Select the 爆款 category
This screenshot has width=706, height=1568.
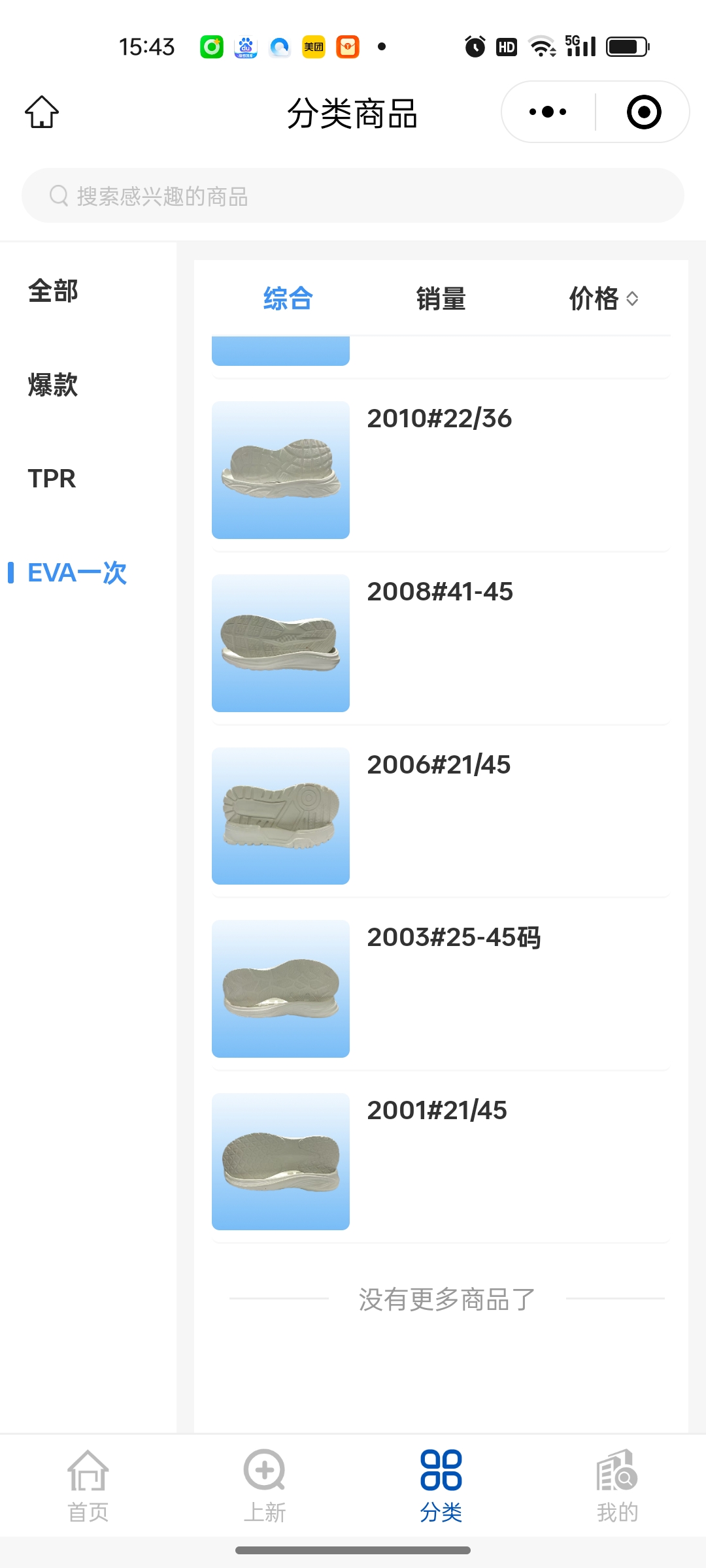tap(54, 385)
